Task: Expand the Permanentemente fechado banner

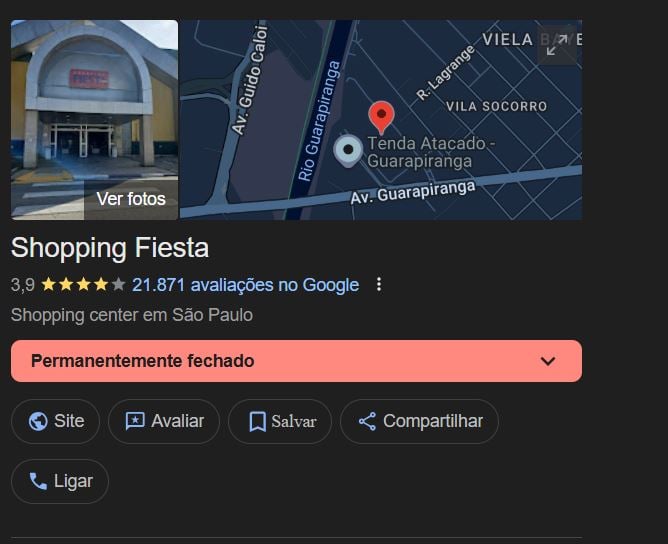Action: [547, 361]
